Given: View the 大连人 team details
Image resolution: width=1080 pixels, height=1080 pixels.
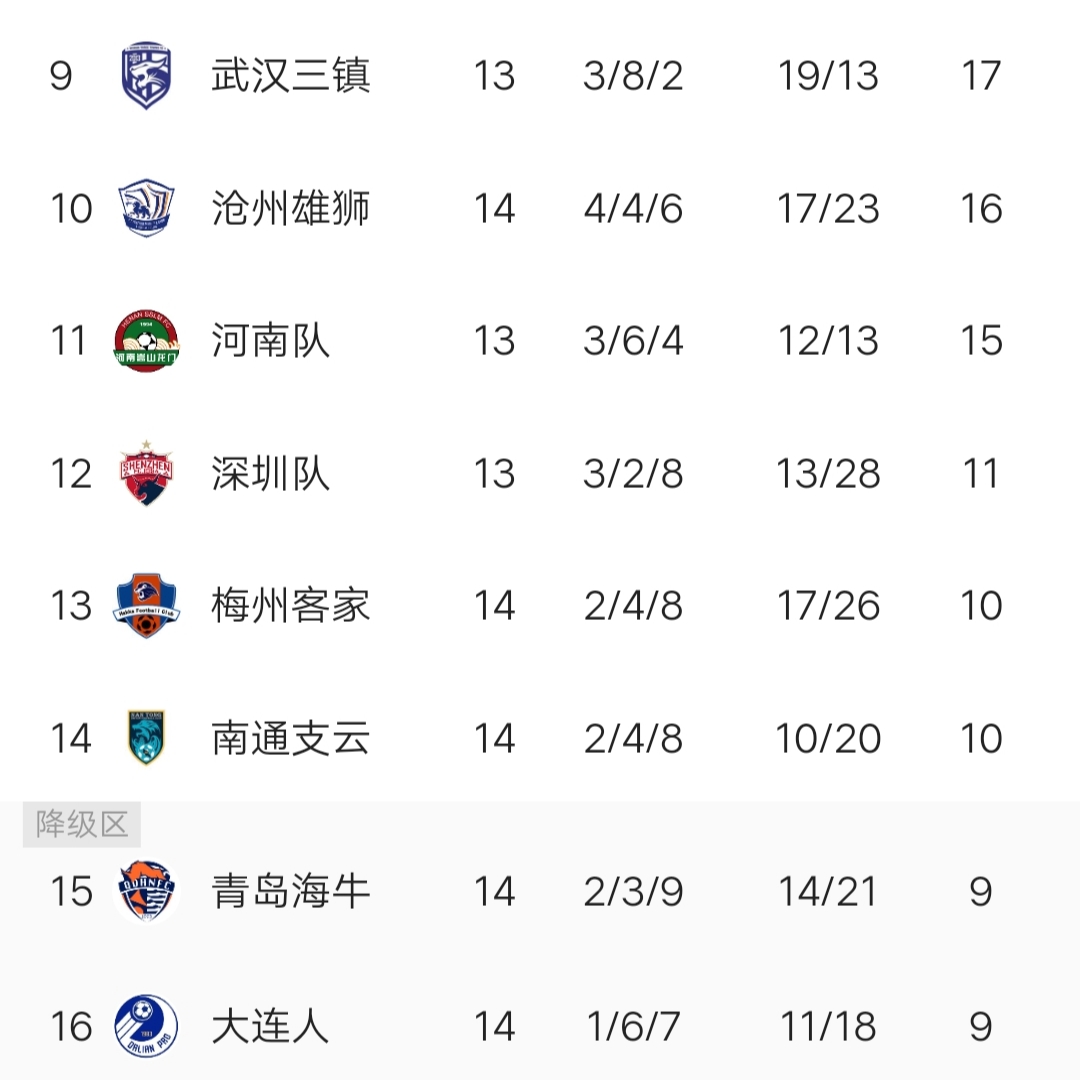Looking at the screenshot, I should point(270,1027).
